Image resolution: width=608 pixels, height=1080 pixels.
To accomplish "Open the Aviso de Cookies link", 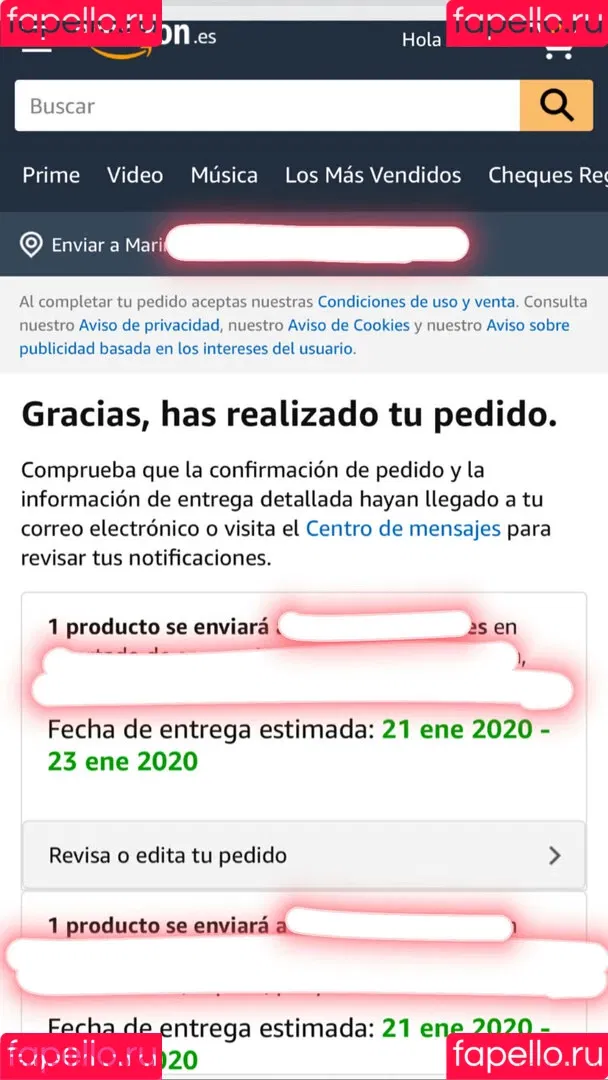I will tap(349, 325).
